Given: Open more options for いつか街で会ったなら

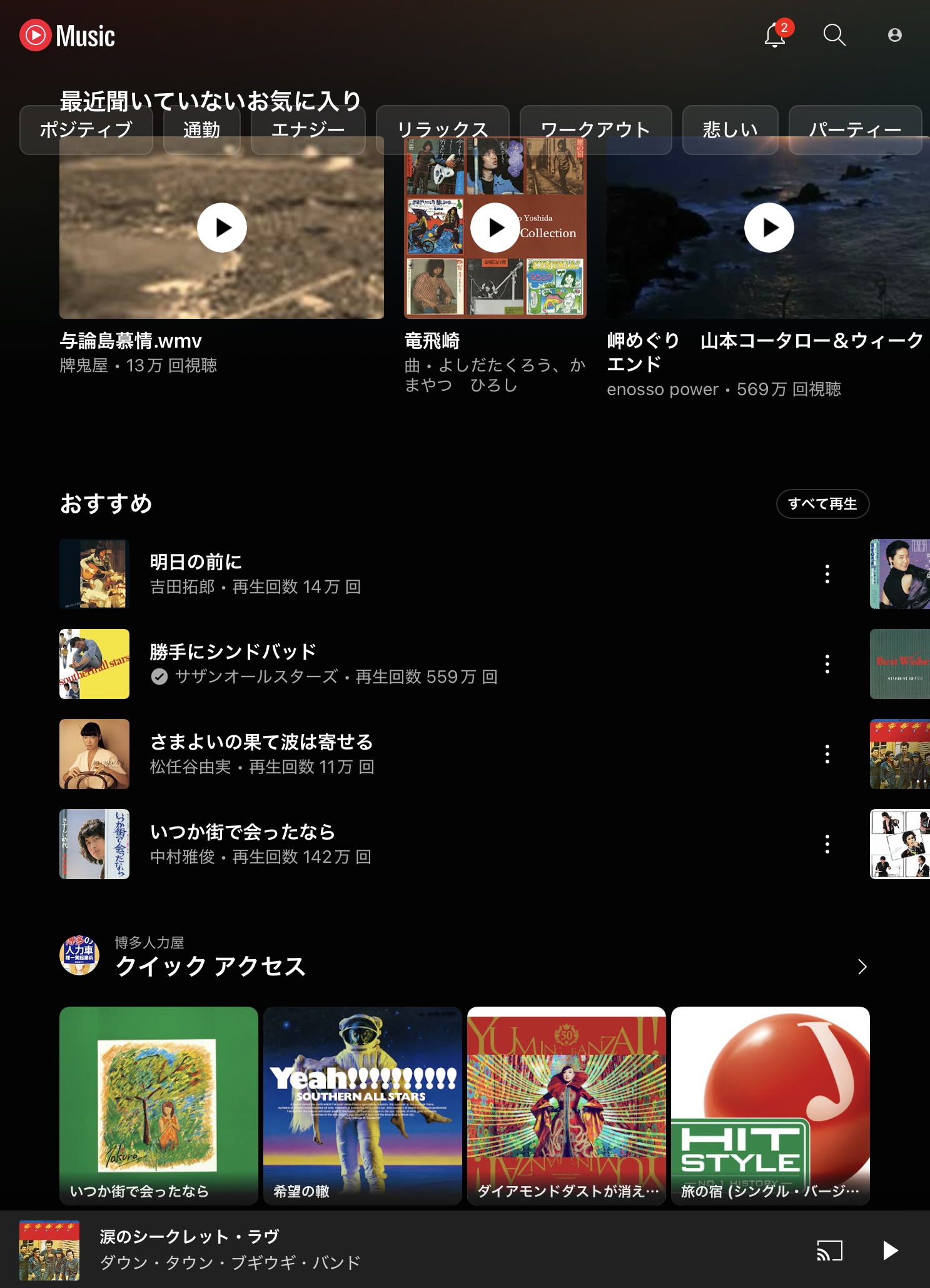Looking at the screenshot, I should pyautogui.click(x=827, y=844).
